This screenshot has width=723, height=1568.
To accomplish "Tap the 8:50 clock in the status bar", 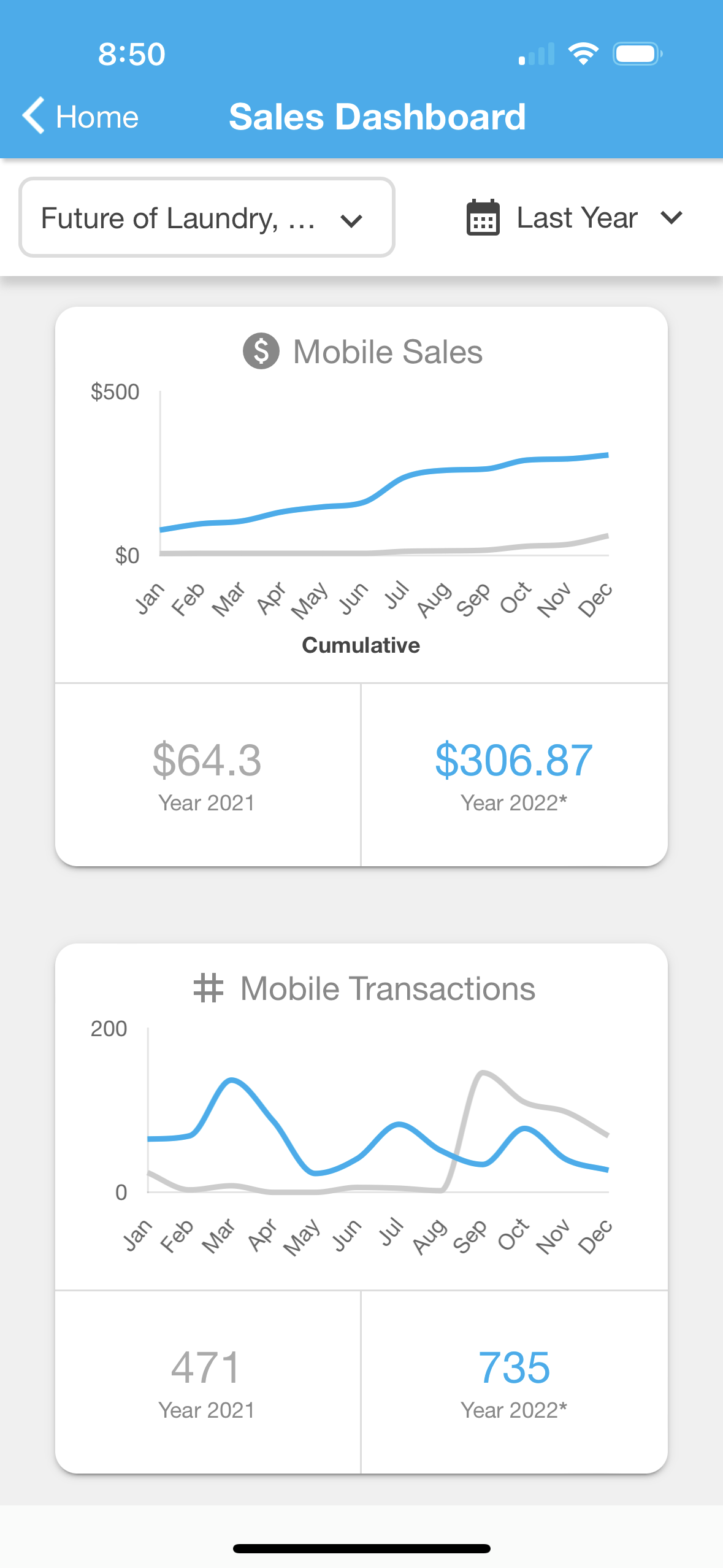I will pyautogui.click(x=131, y=54).
